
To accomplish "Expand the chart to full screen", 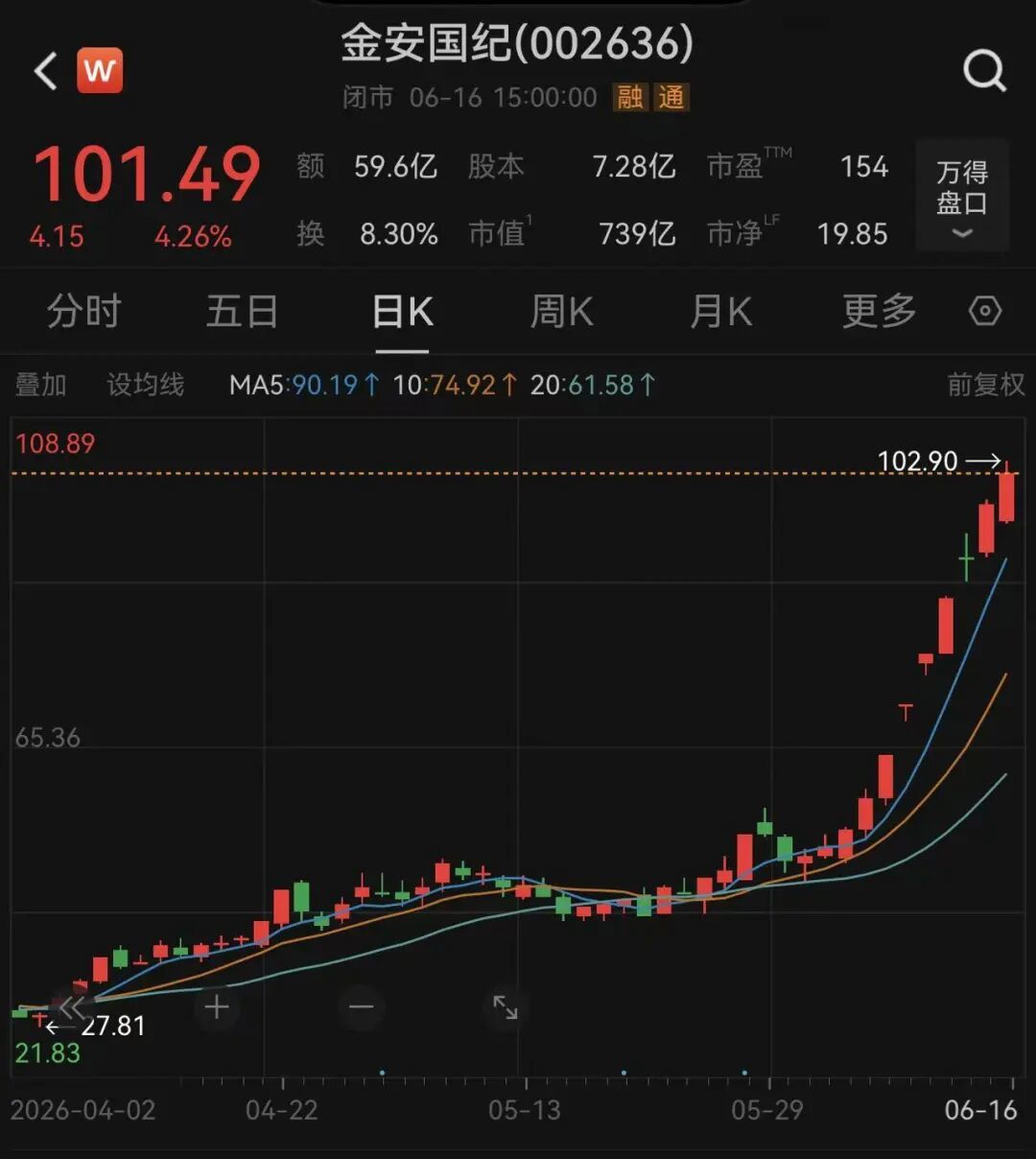I will pyautogui.click(x=506, y=1006).
